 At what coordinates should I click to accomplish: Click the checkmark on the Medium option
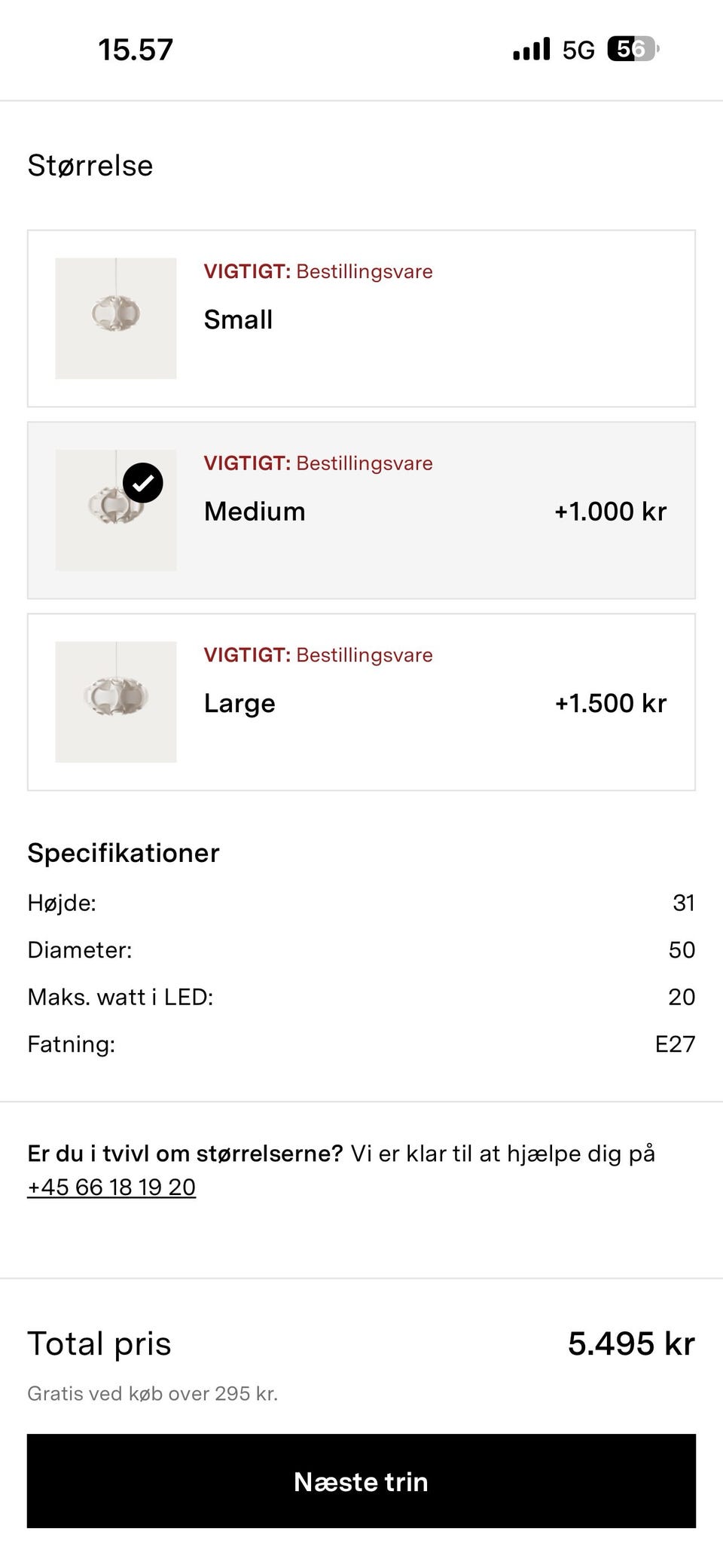click(x=142, y=482)
